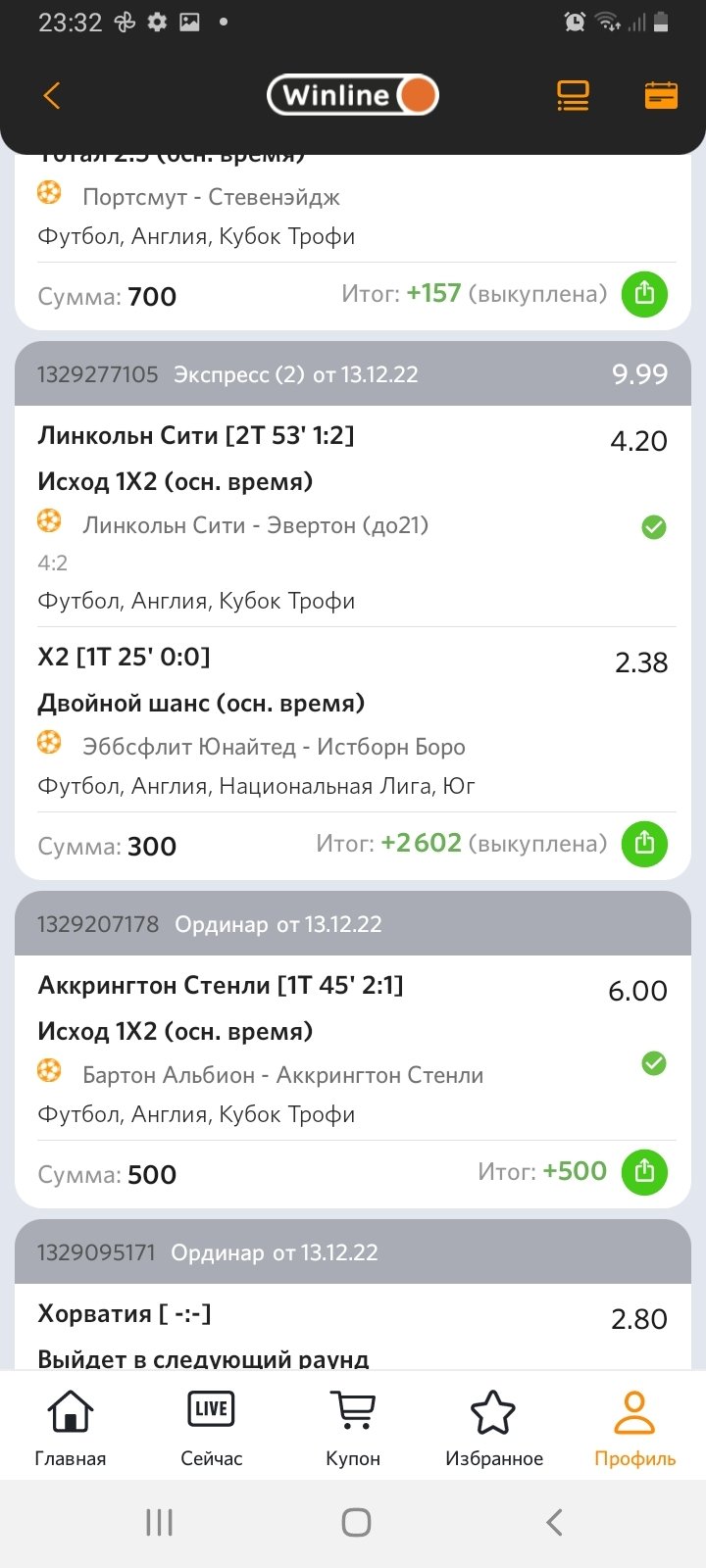Image resolution: width=706 pixels, height=1568 pixels.
Task: Open the Эббсфлит Юнайтед - Истборн Боро match
Action: pyautogui.click(x=274, y=747)
